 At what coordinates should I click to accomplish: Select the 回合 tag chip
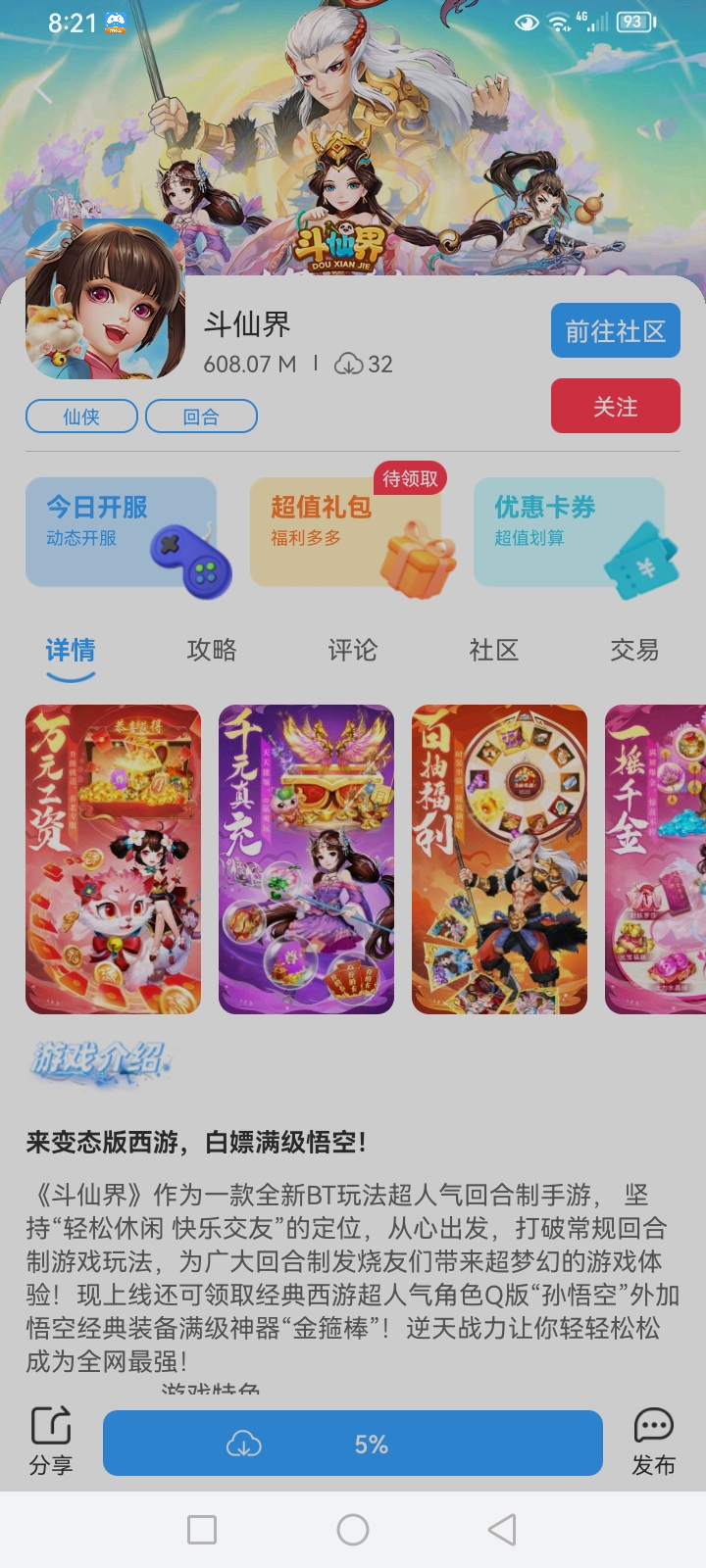(201, 416)
